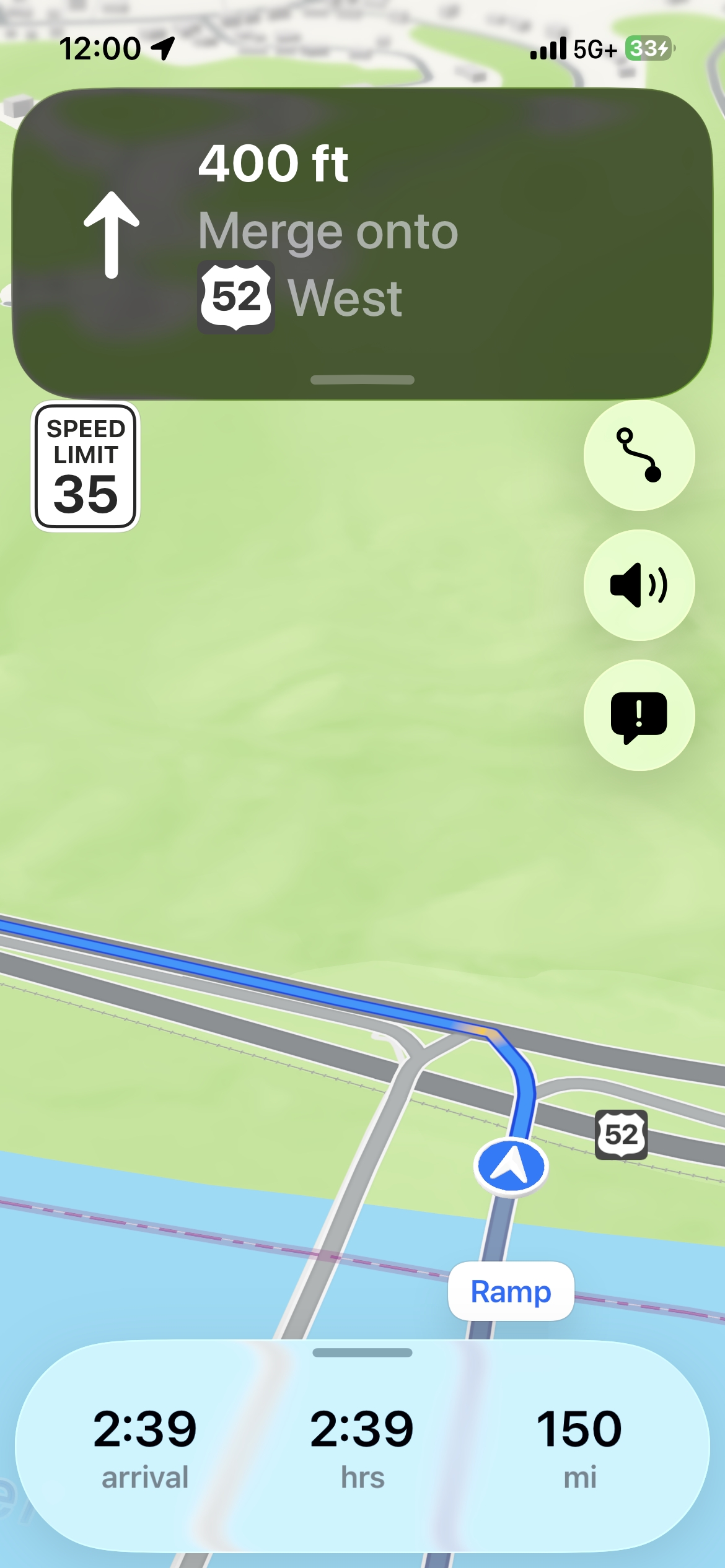Report an incident with the alert bubble
Screen dimensions: 725x1568
639,715
